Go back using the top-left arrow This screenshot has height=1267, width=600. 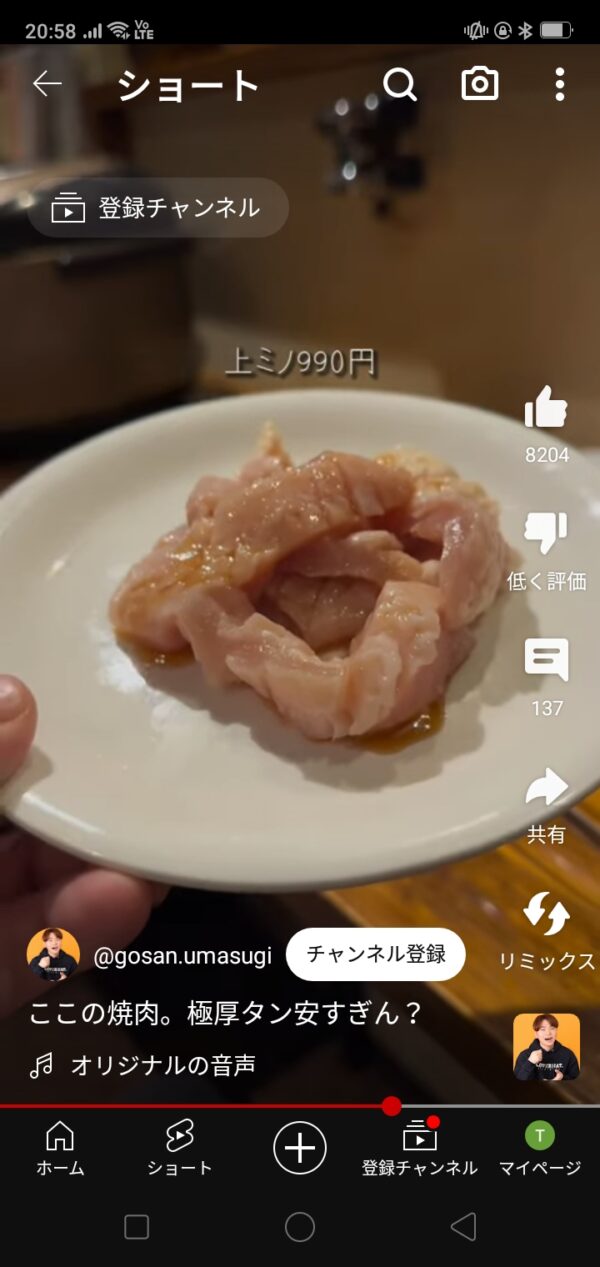[x=47, y=85]
